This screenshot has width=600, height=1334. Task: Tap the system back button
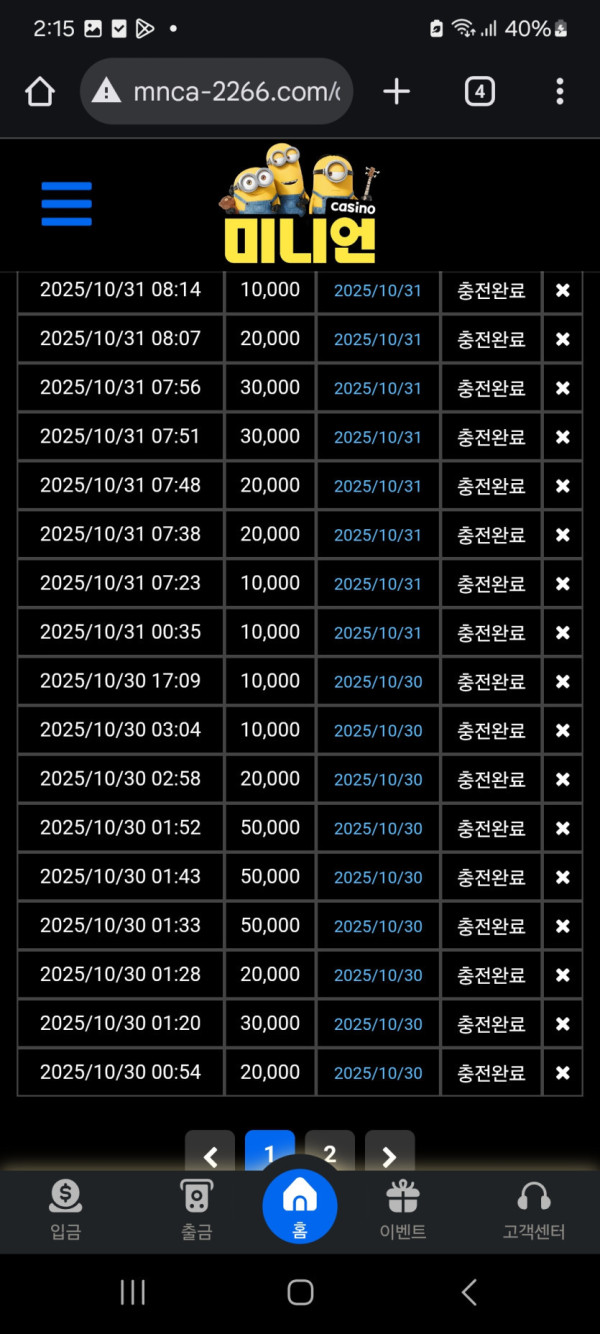coord(469,1292)
